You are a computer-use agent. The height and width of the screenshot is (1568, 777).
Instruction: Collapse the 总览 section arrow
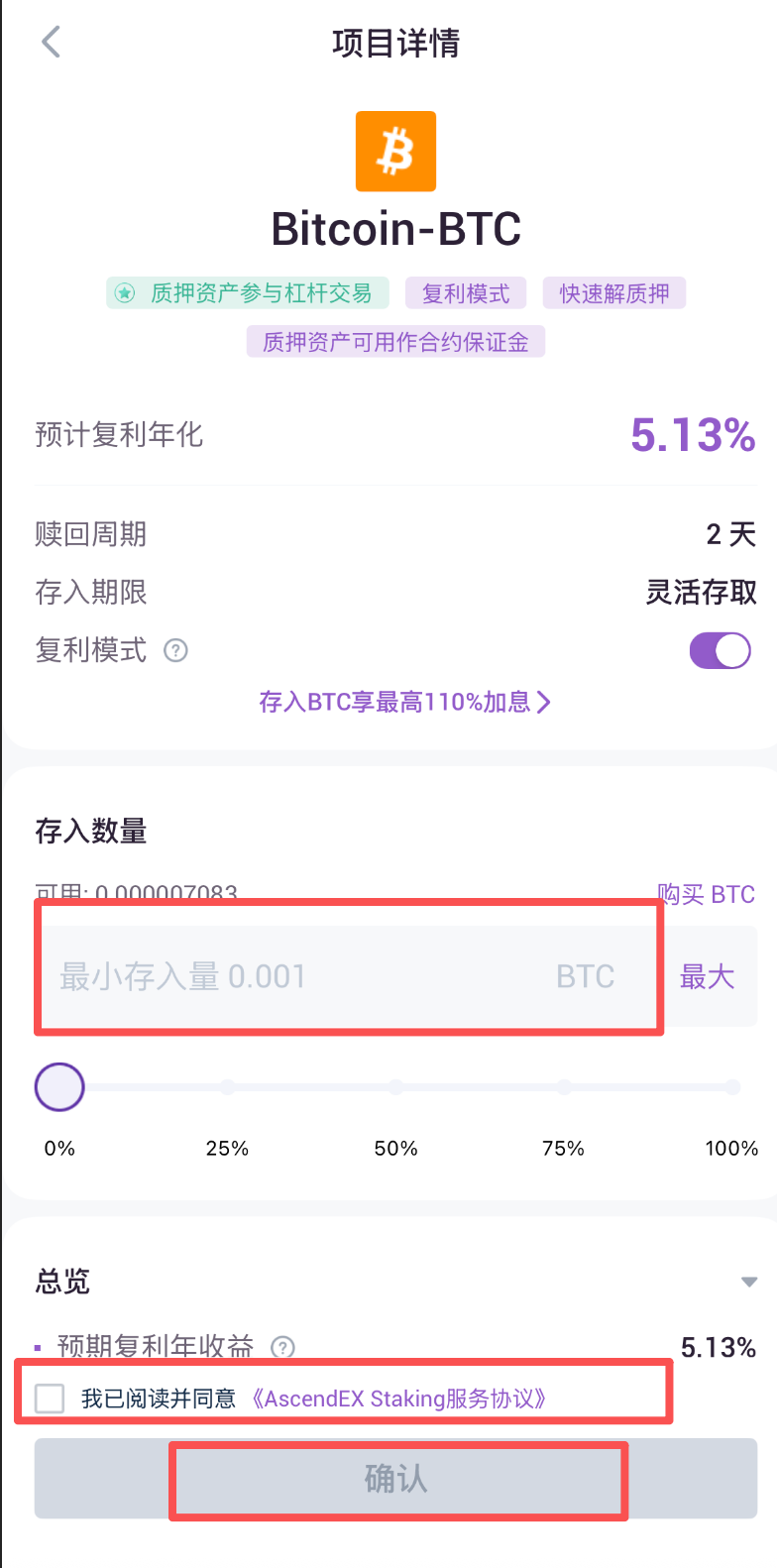[x=749, y=1282]
